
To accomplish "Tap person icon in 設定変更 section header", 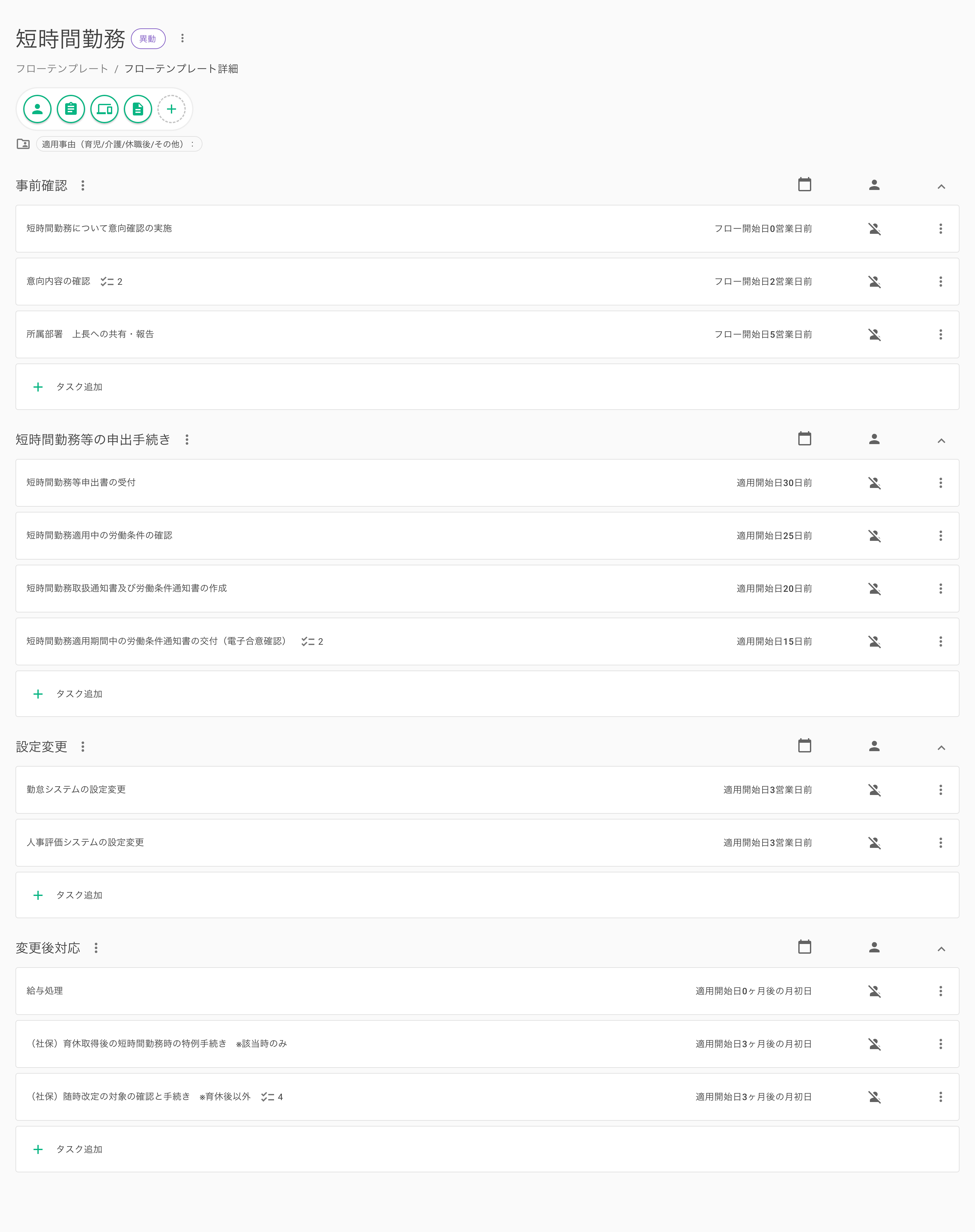I will click(874, 746).
